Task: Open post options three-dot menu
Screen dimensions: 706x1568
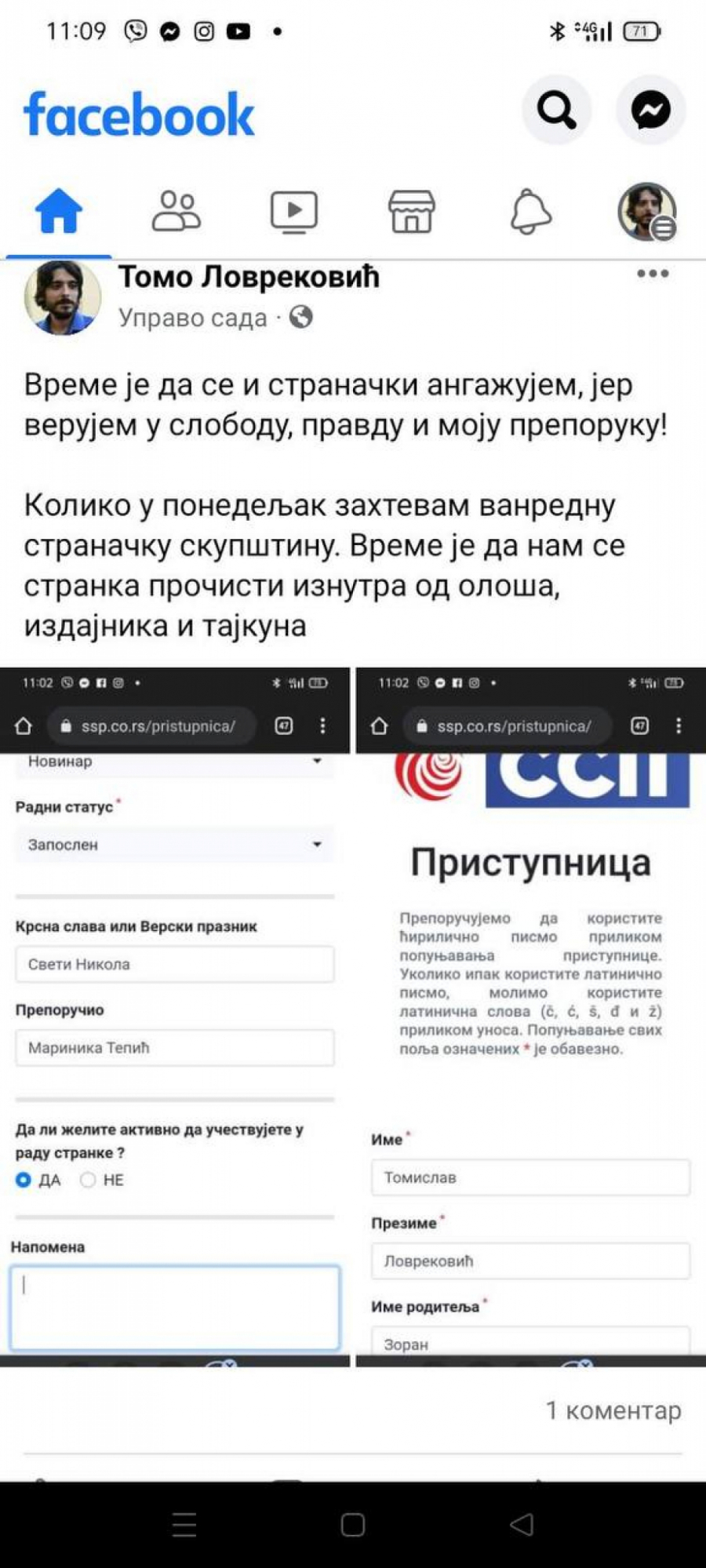Action: coord(653,274)
